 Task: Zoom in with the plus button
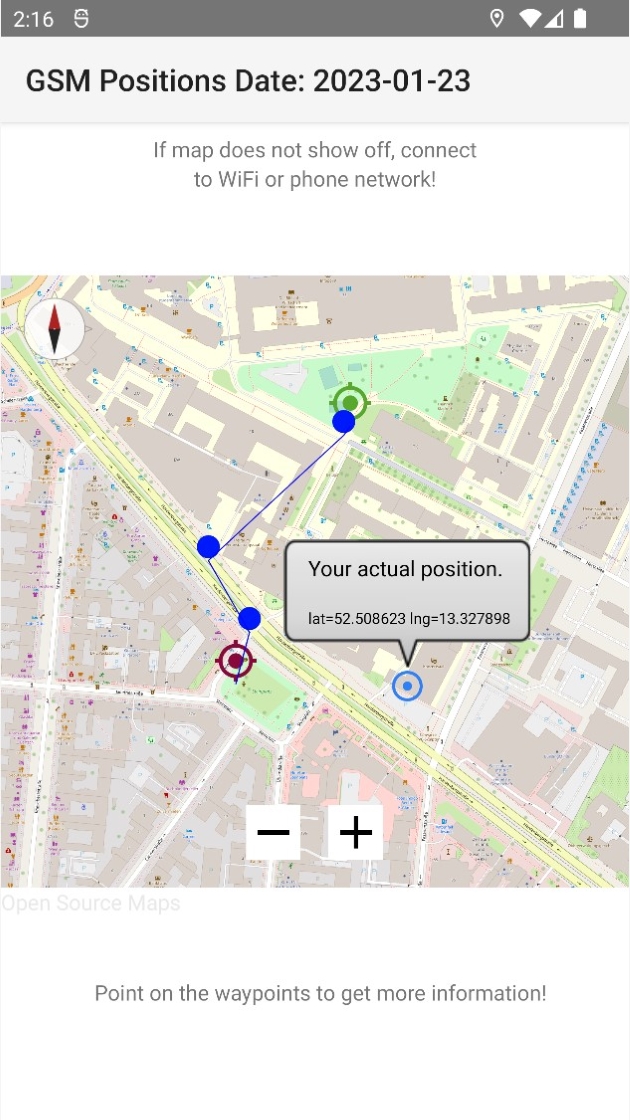[356, 832]
